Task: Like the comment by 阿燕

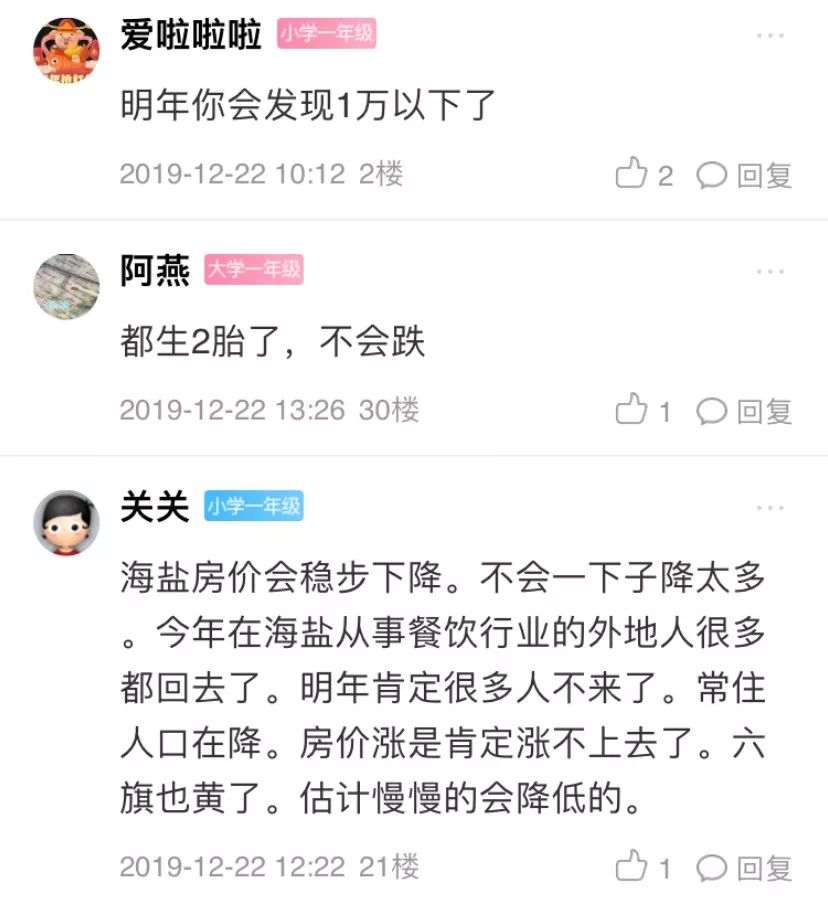Action: point(631,410)
